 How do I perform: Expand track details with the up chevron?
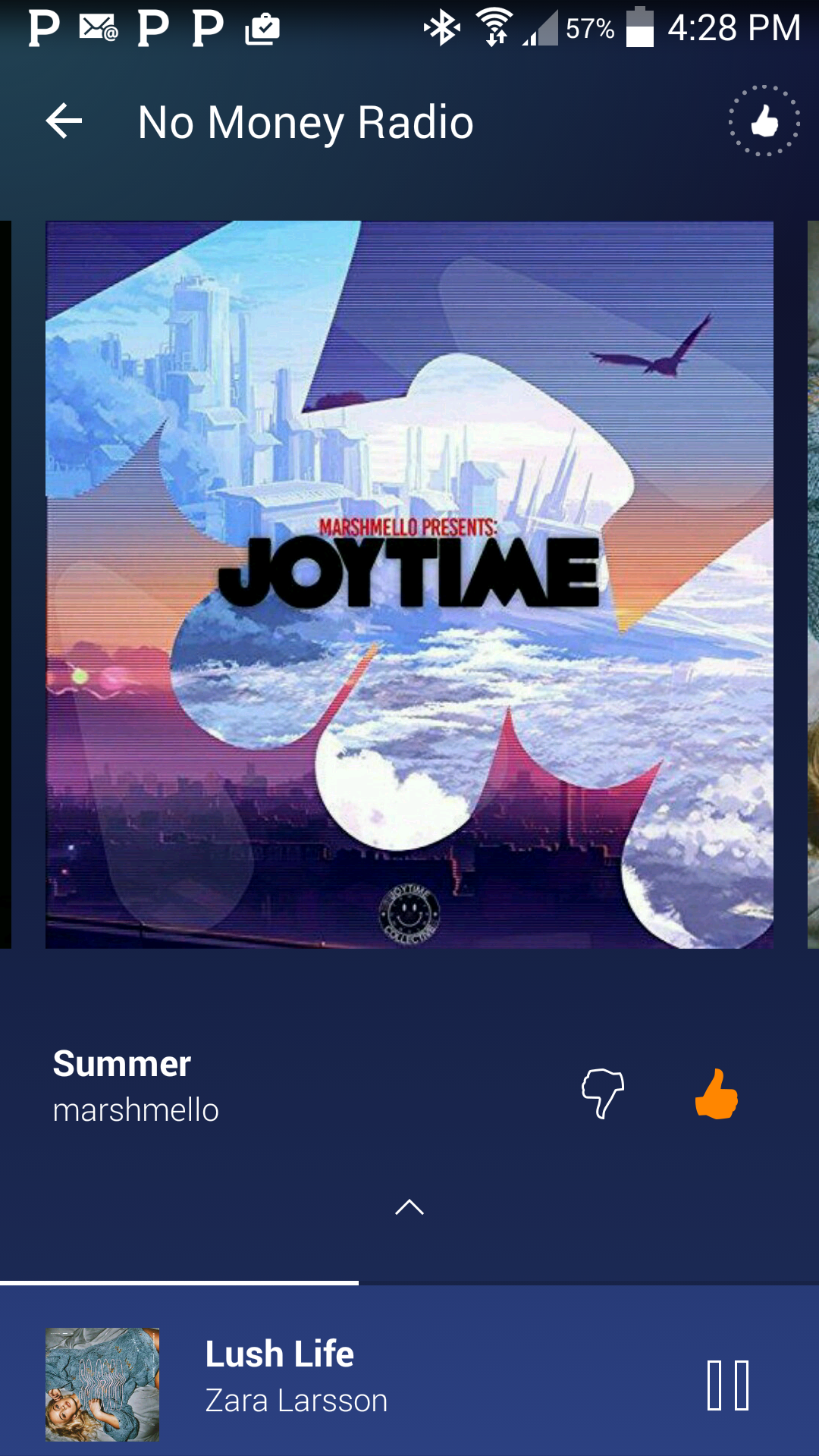click(x=409, y=1207)
